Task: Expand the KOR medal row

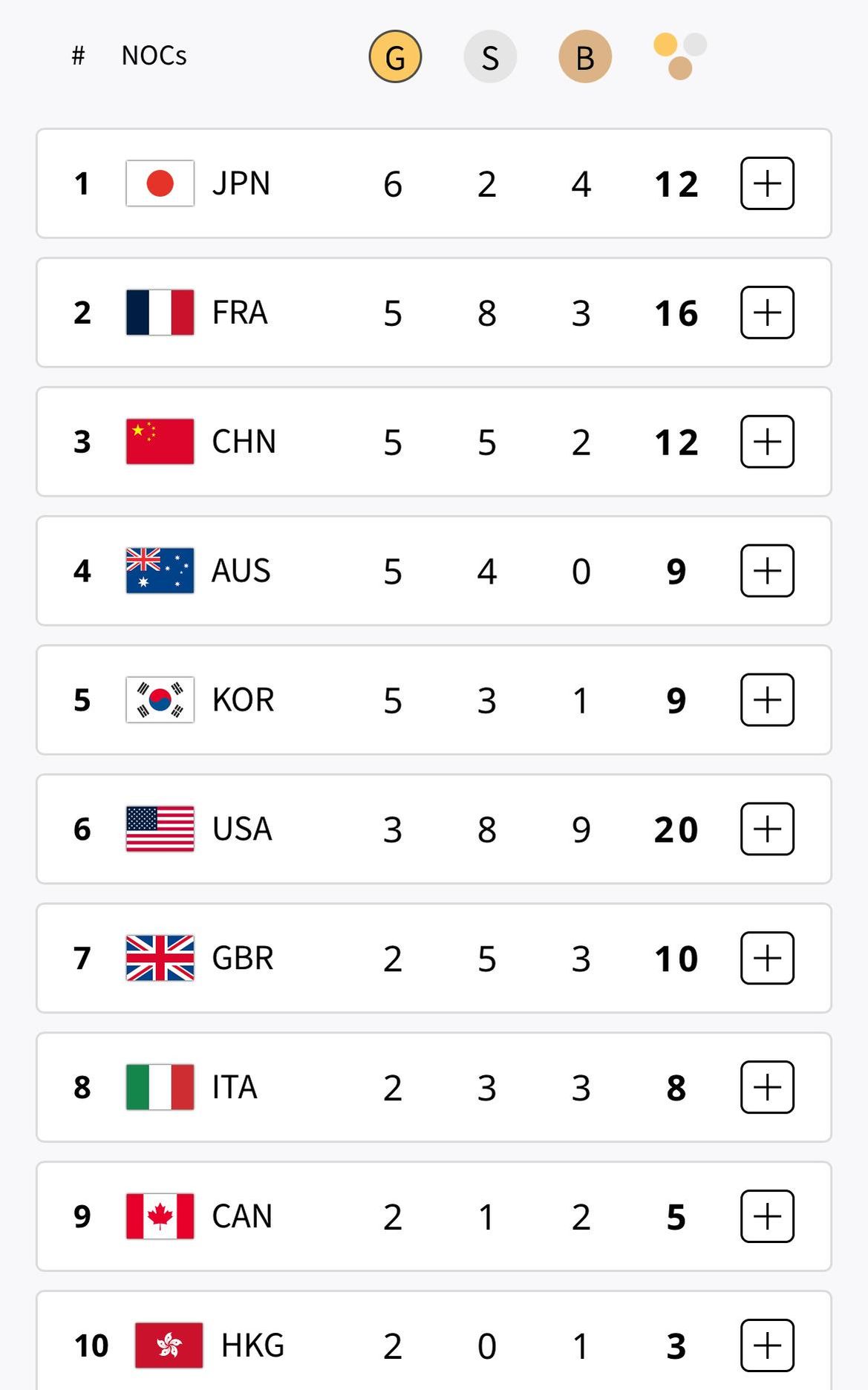Action: coord(767,700)
